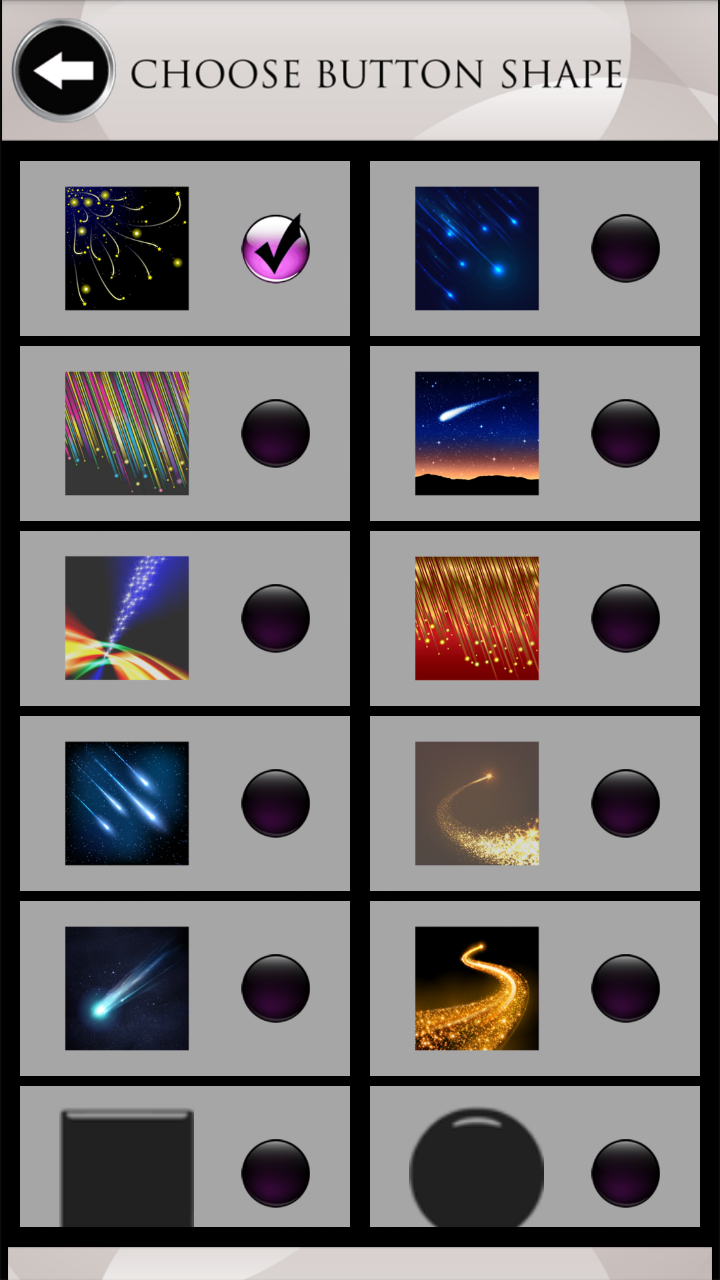Choose the golden rain on red button shape
The height and width of the screenshot is (1280, 720).
477,618
